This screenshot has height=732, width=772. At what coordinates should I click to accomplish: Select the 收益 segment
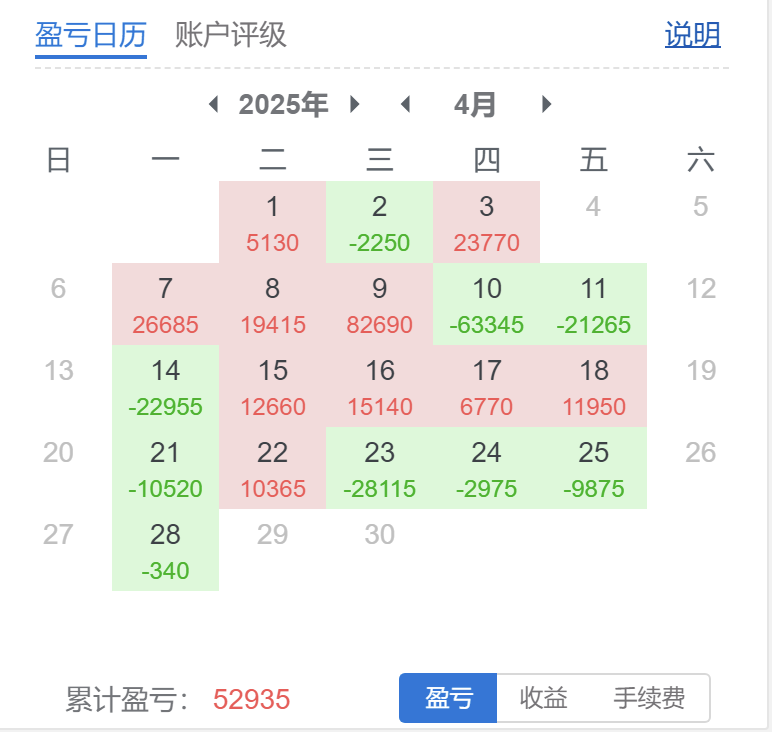(544, 698)
